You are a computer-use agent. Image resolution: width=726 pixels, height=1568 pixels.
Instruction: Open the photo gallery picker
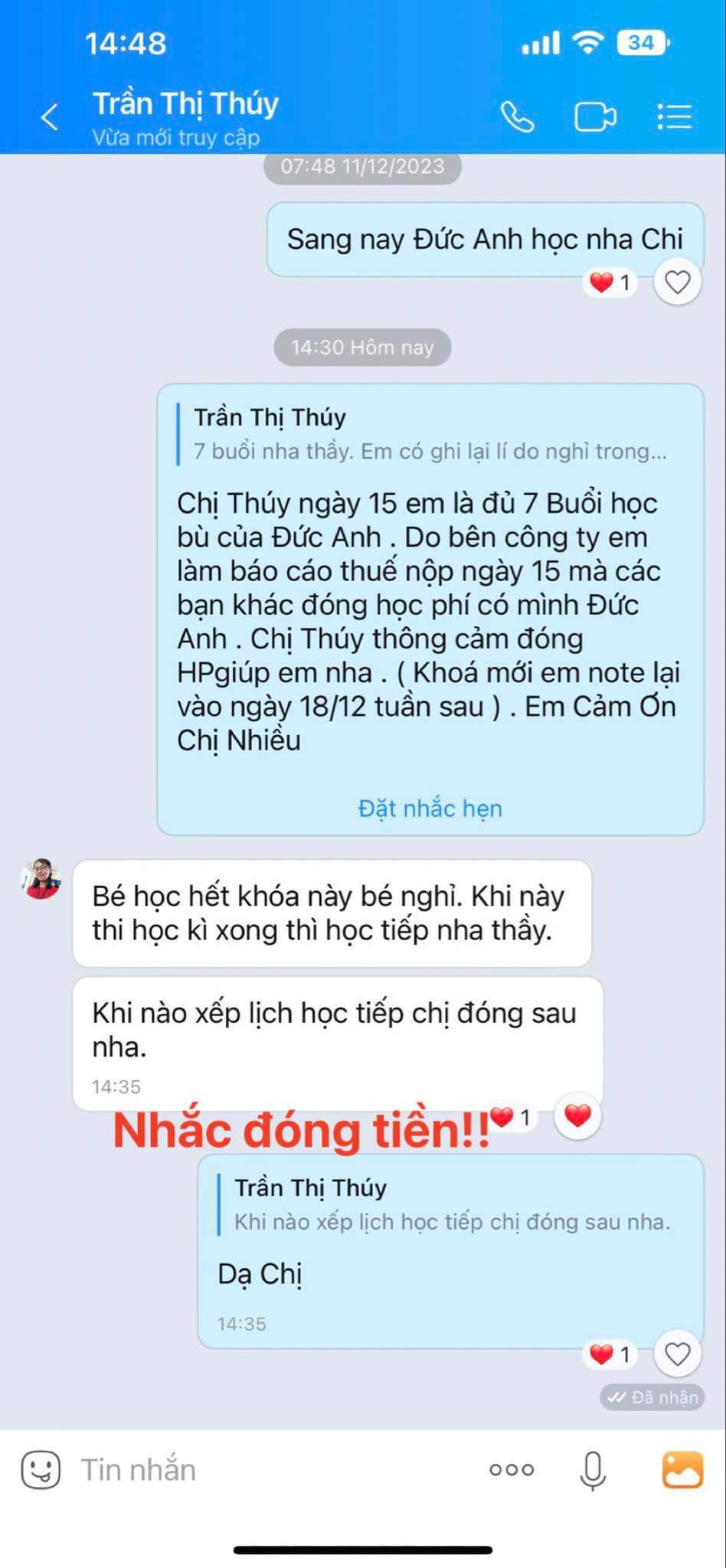682,1470
